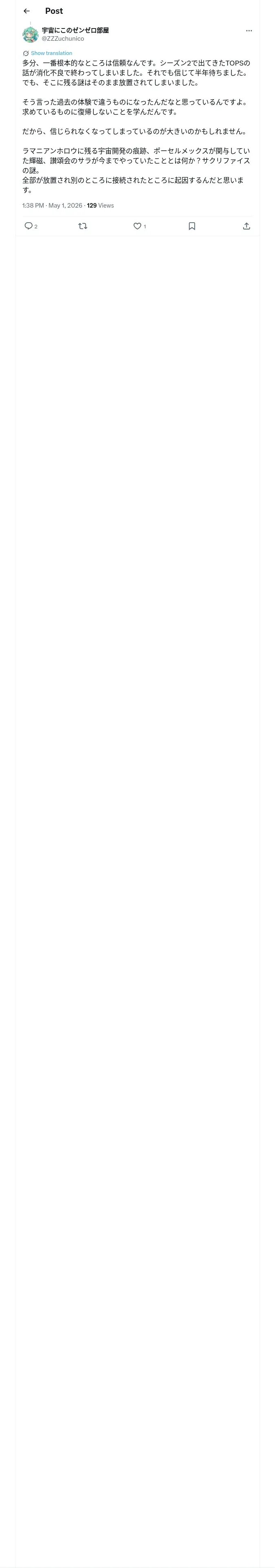Reply using the comment icon
275x1568 pixels.
coord(29,226)
